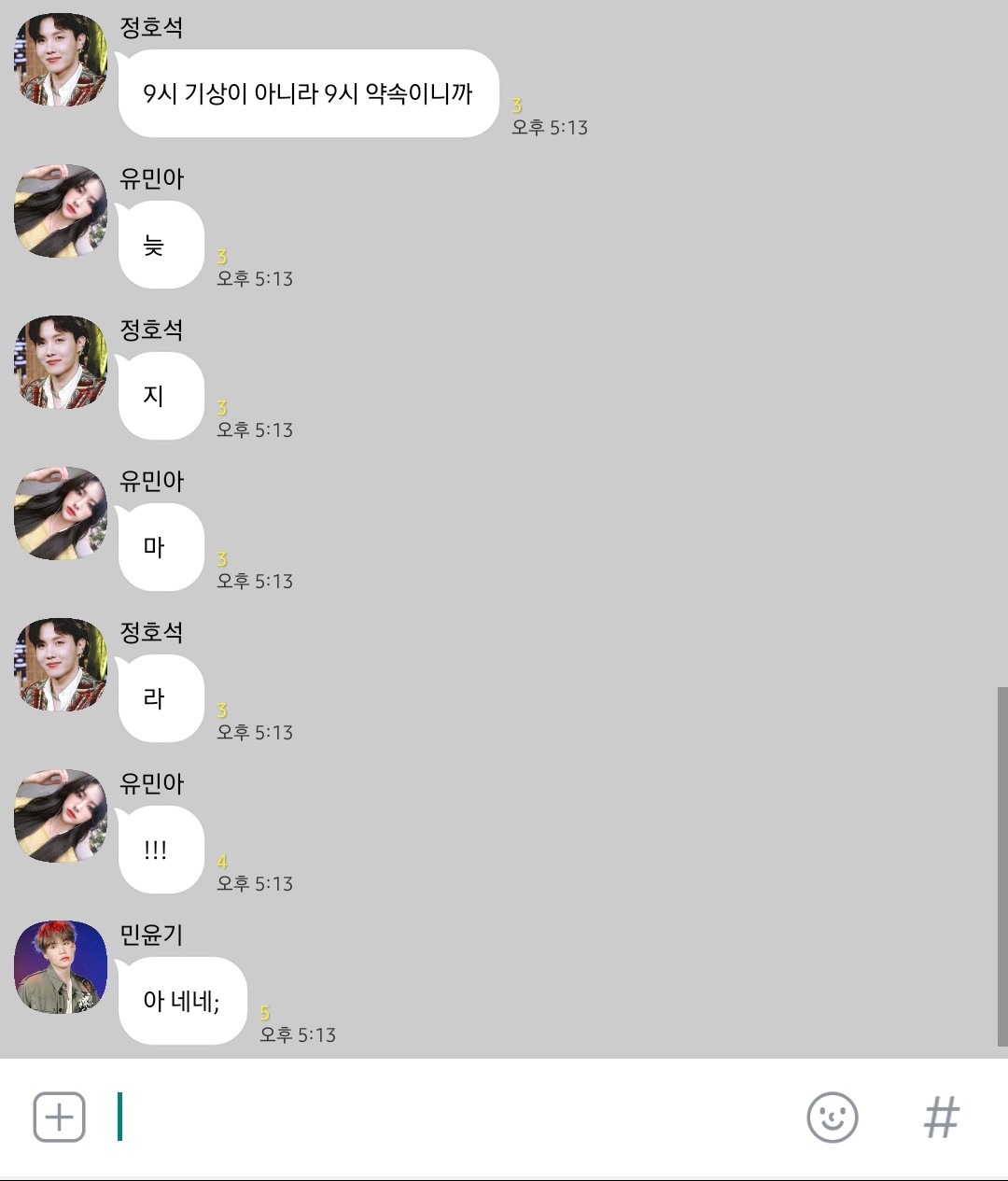Viewport: 1008px width, 1181px height.
Task: Open 유민아's avatar beside the '늦' message
Action: coord(61,211)
